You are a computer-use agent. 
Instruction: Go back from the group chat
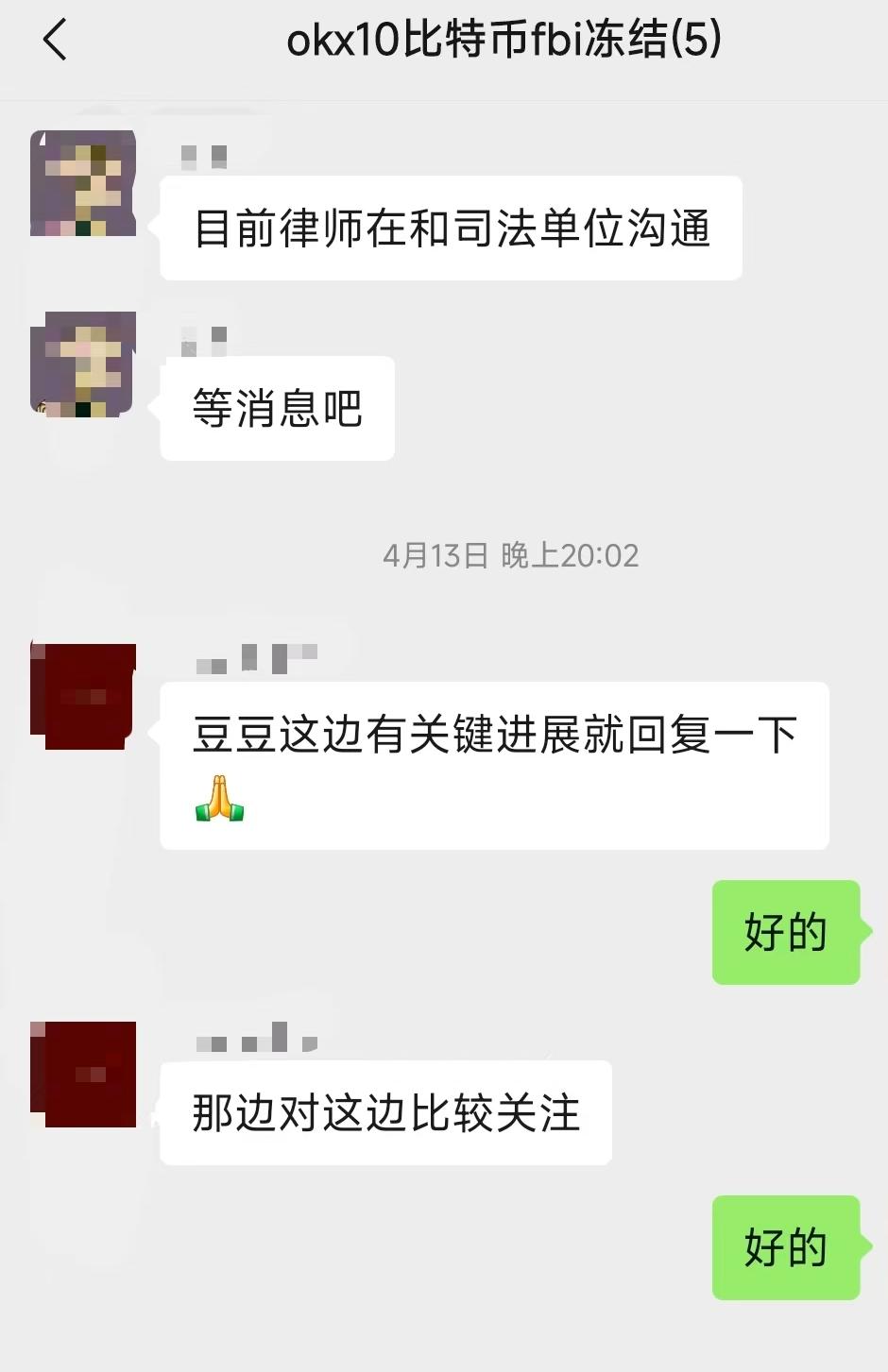point(55,41)
